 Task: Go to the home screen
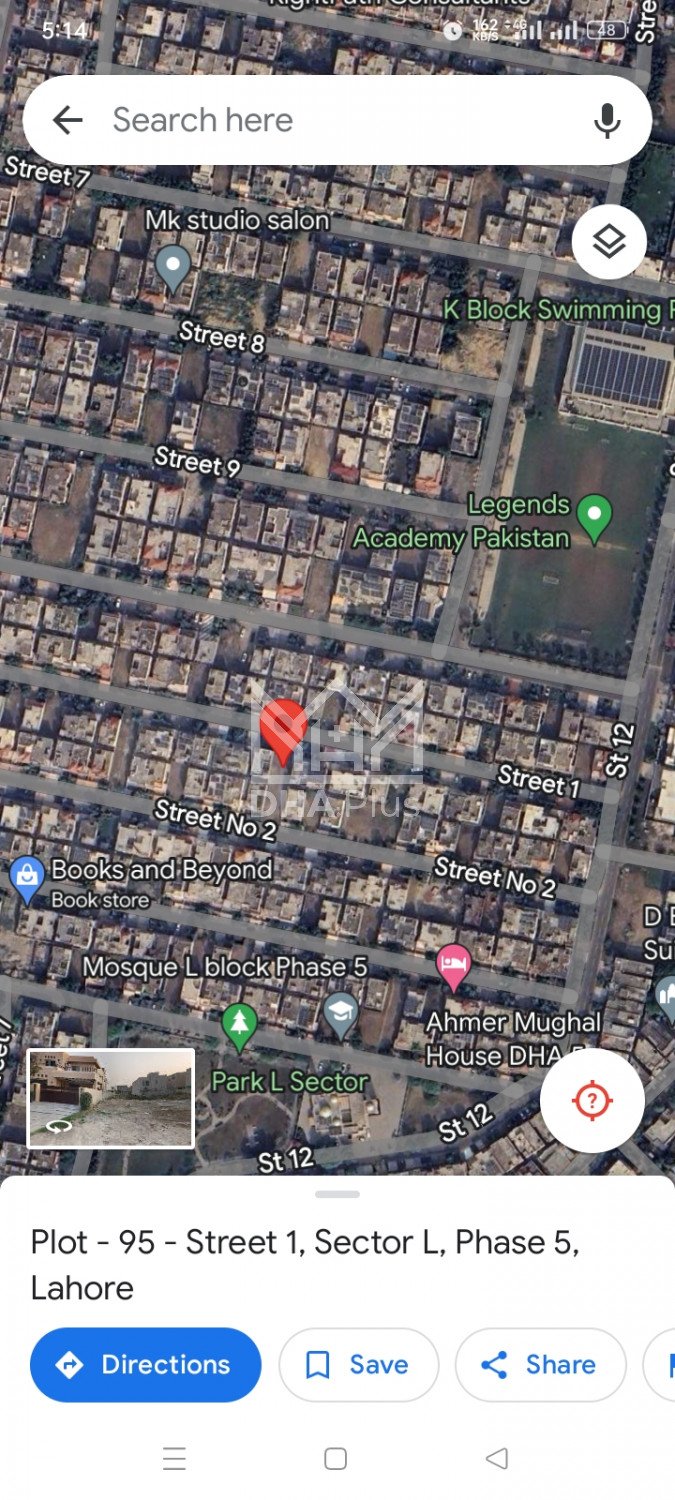(x=336, y=1459)
